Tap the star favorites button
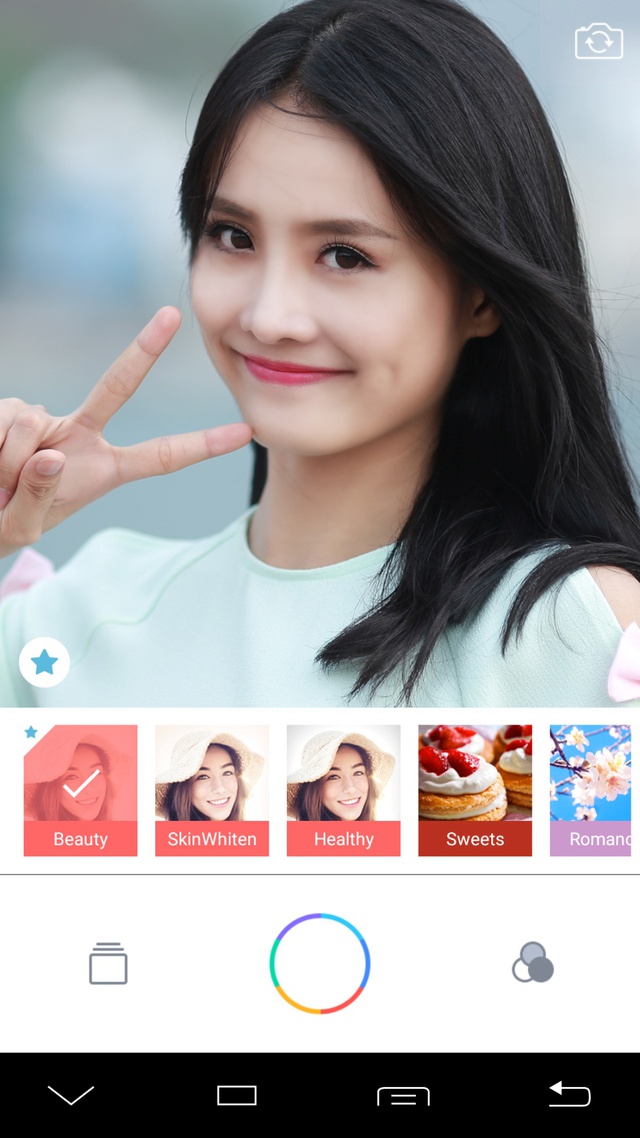Viewport: 640px width, 1138px height. click(44, 662)
